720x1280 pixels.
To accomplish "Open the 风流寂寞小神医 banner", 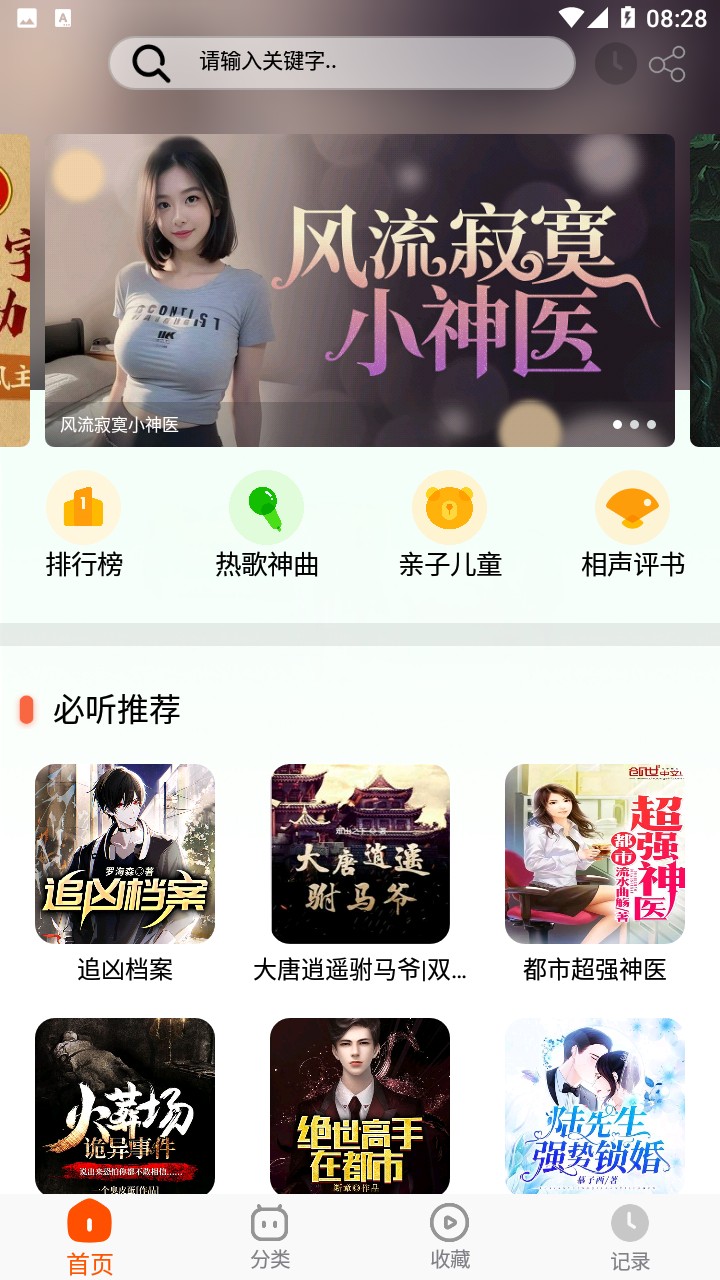I will tap(360, 290).
